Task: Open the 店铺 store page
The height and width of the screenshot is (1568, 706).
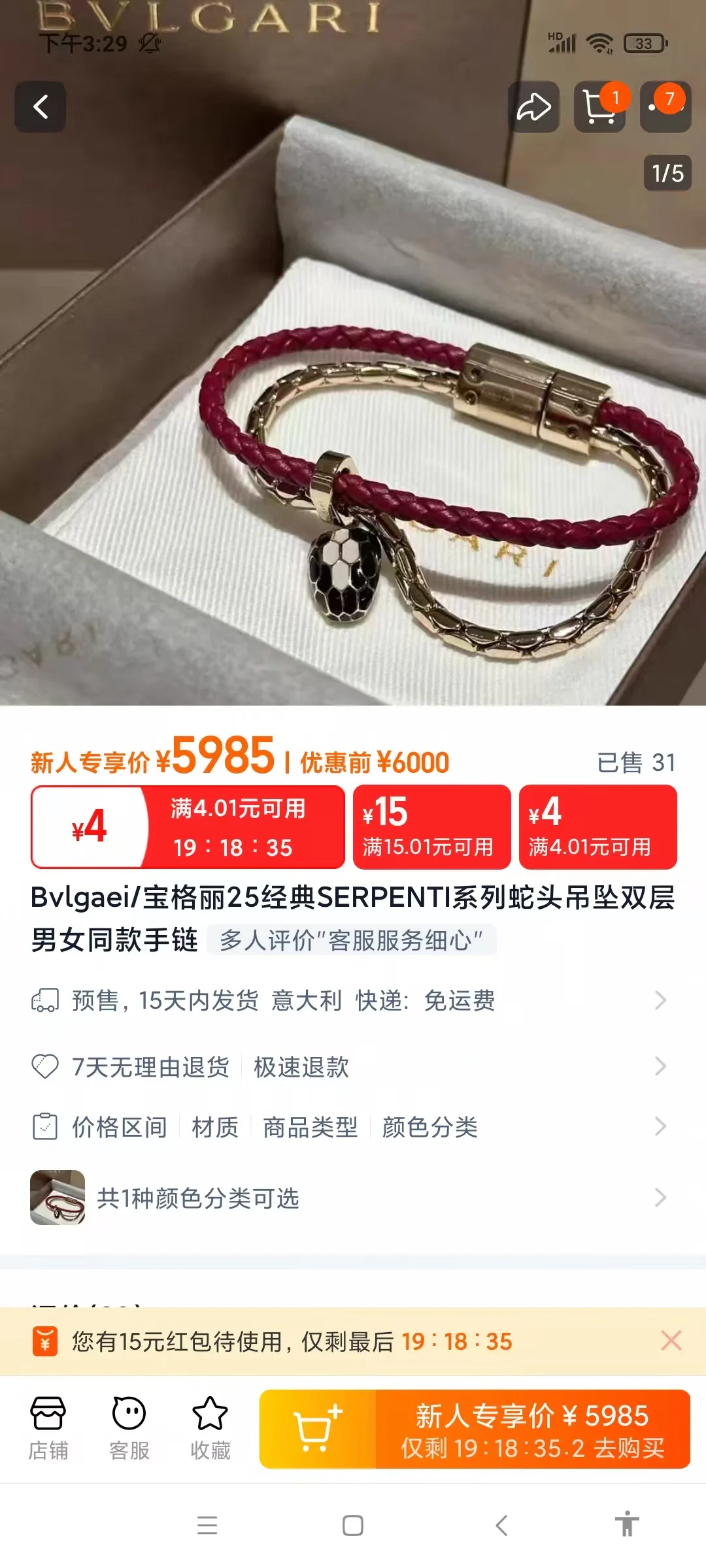Action: click(48, 1429)
